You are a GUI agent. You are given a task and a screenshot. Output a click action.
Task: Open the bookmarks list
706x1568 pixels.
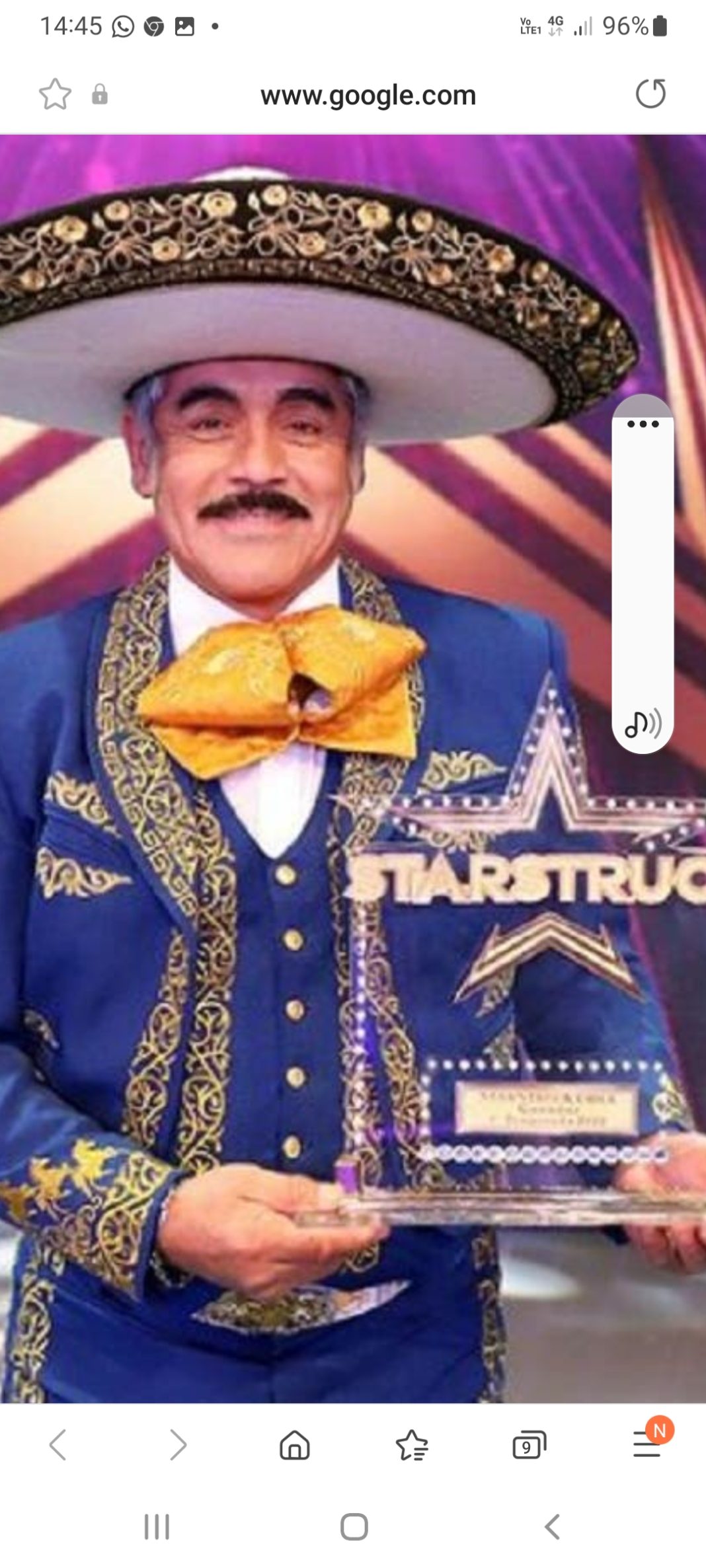coord(411,1444)
